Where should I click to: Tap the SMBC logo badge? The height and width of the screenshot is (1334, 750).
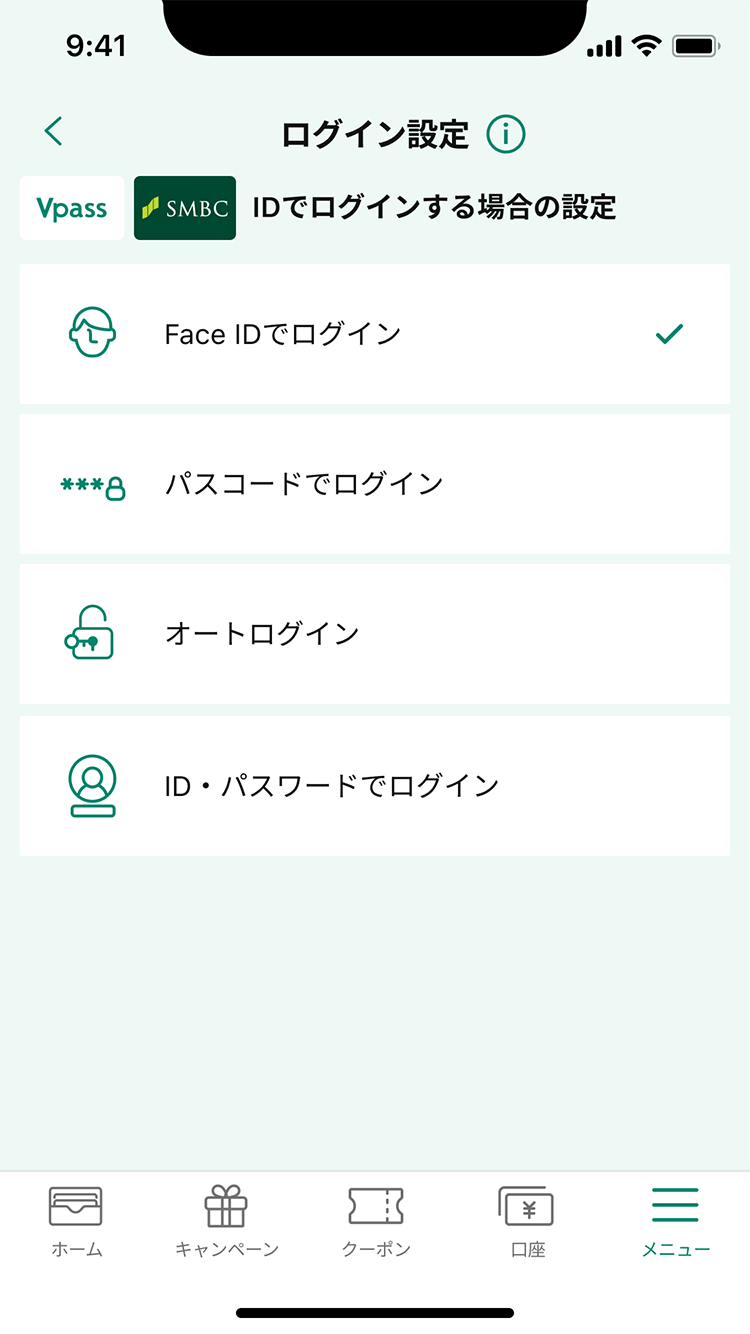click(x=184, y=208)
